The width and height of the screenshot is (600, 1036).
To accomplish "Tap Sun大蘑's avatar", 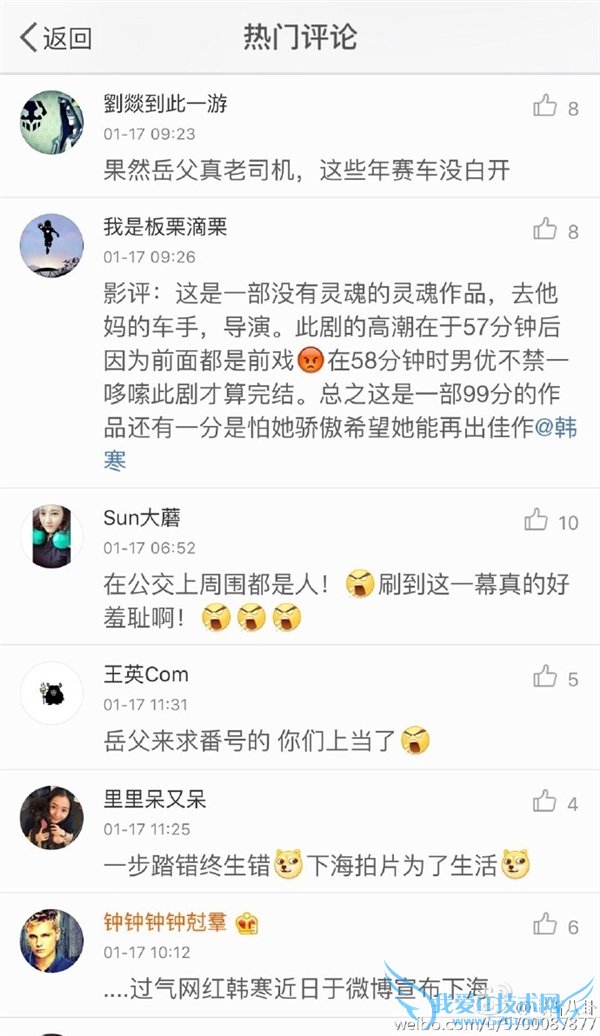I will (x=51, y=535).
